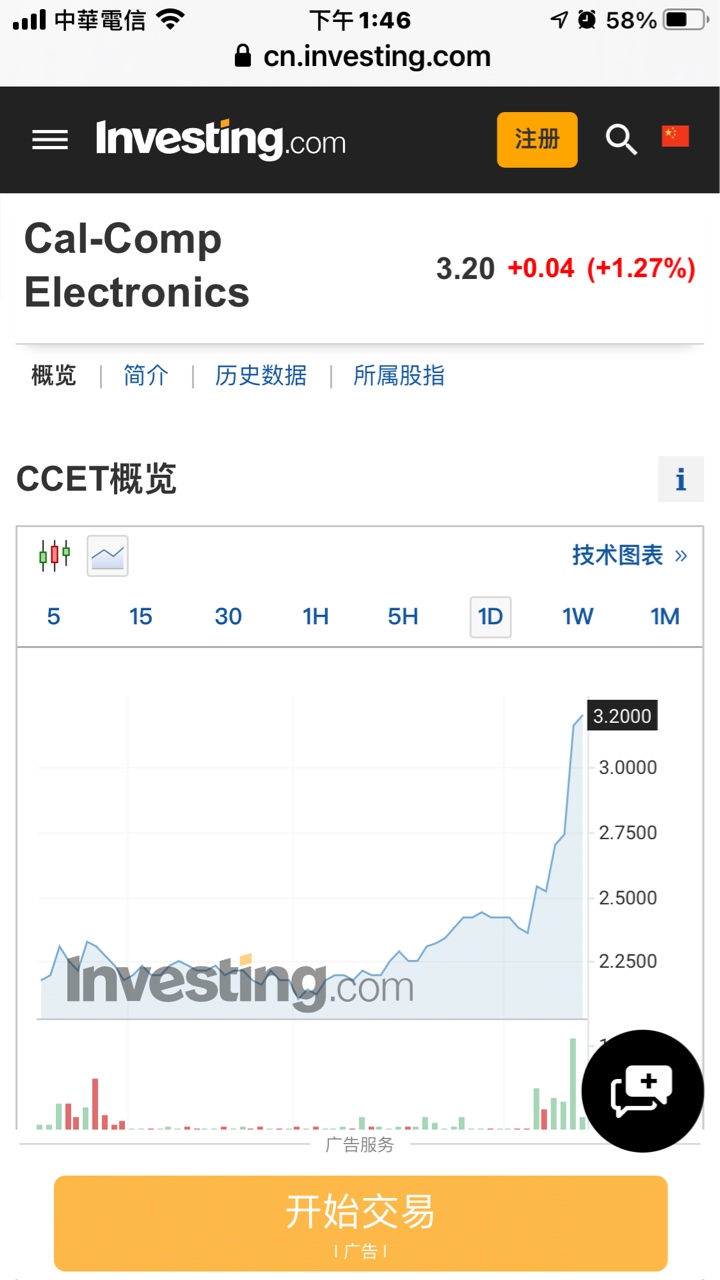The height and width of the screenshot is (1280, 720).
Task: Open the floating comment bubble button
Action: click(x=643, y=1091)
